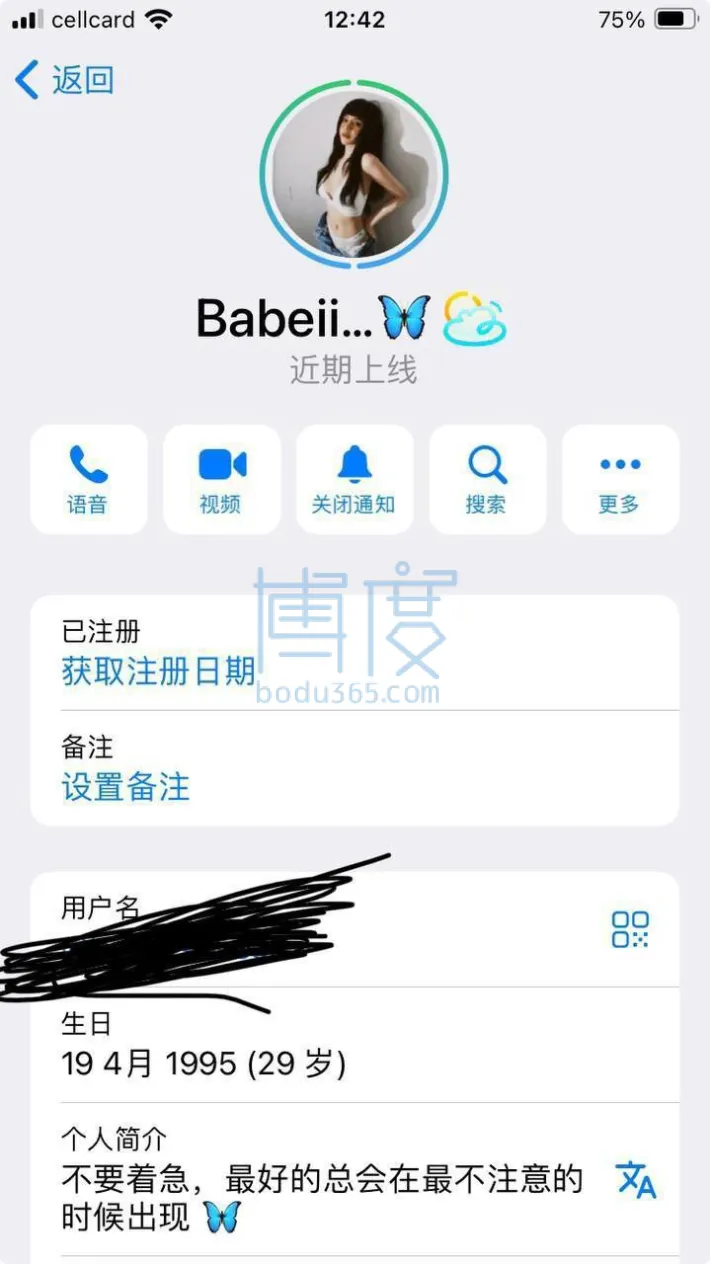710x1264 pixels.
Task: Open the birthday row 19 4月 1995
Action: (x=205, y=1063)
